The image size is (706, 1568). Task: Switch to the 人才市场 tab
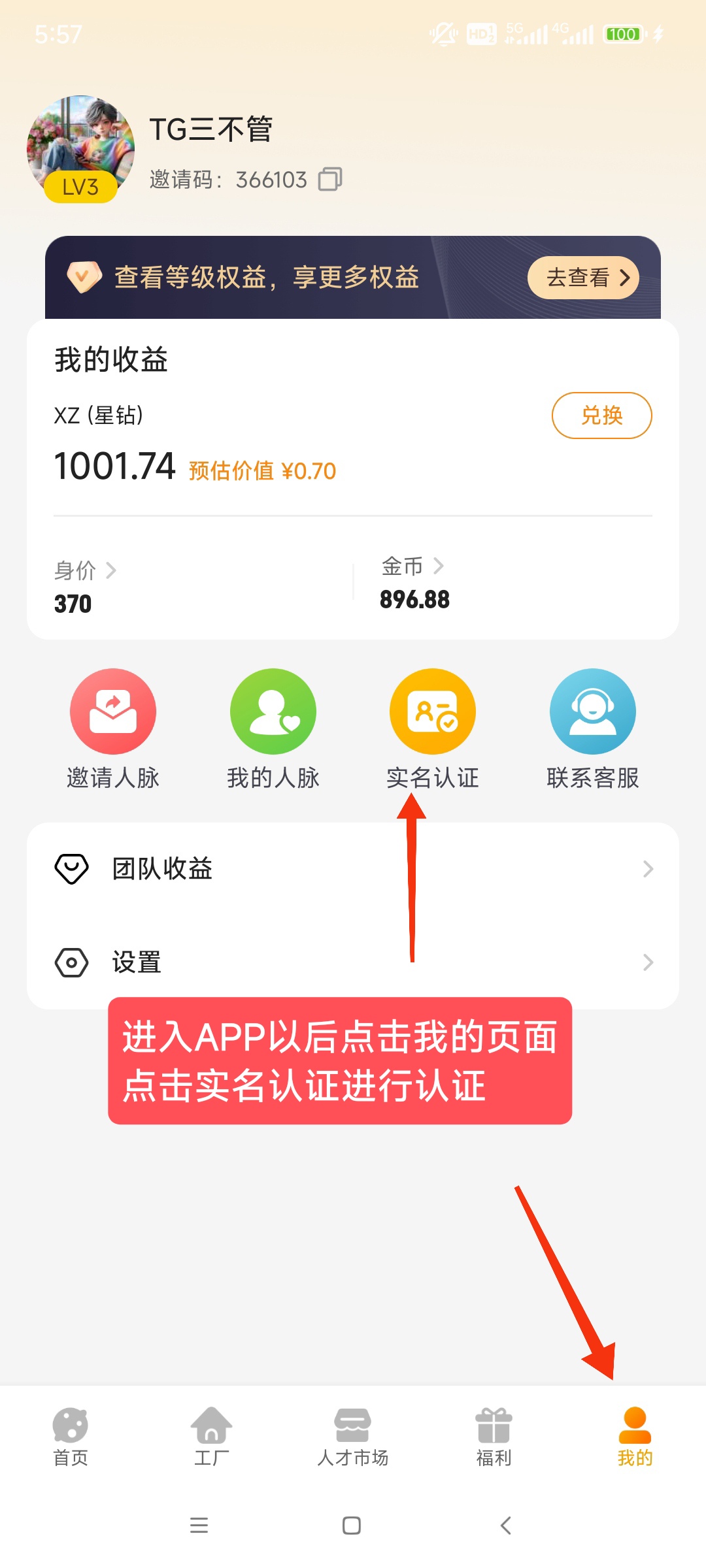pos(353,1437)
